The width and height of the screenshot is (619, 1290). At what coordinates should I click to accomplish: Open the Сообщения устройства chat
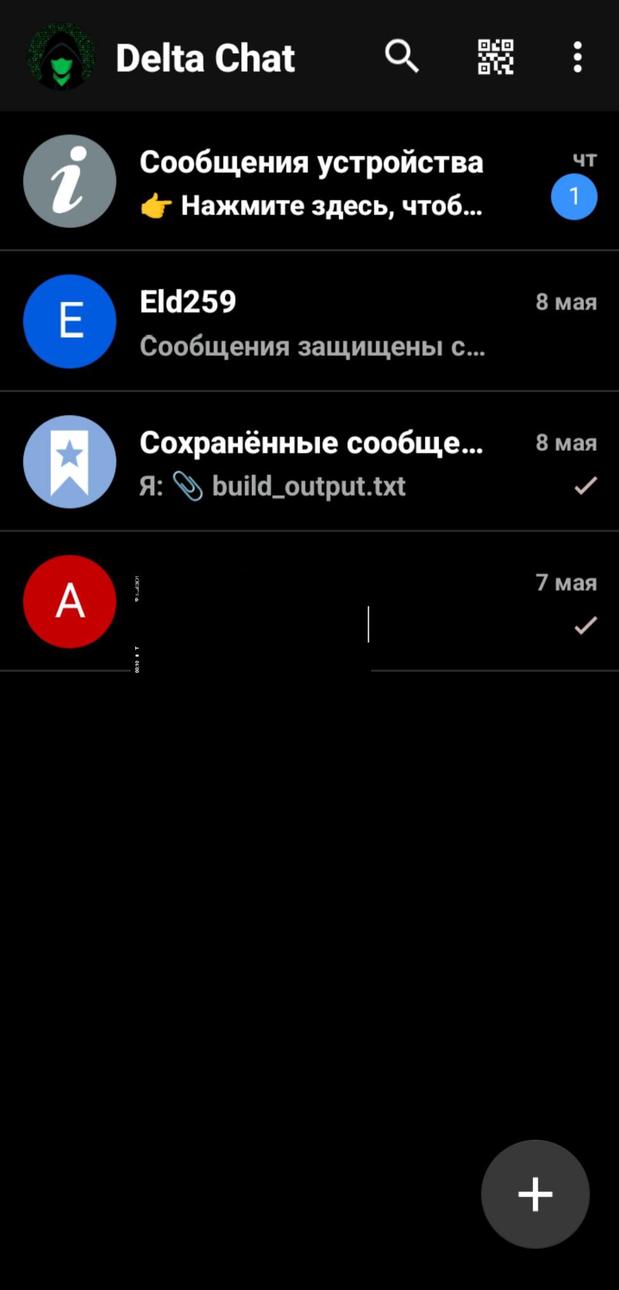[x=309, y=181]
